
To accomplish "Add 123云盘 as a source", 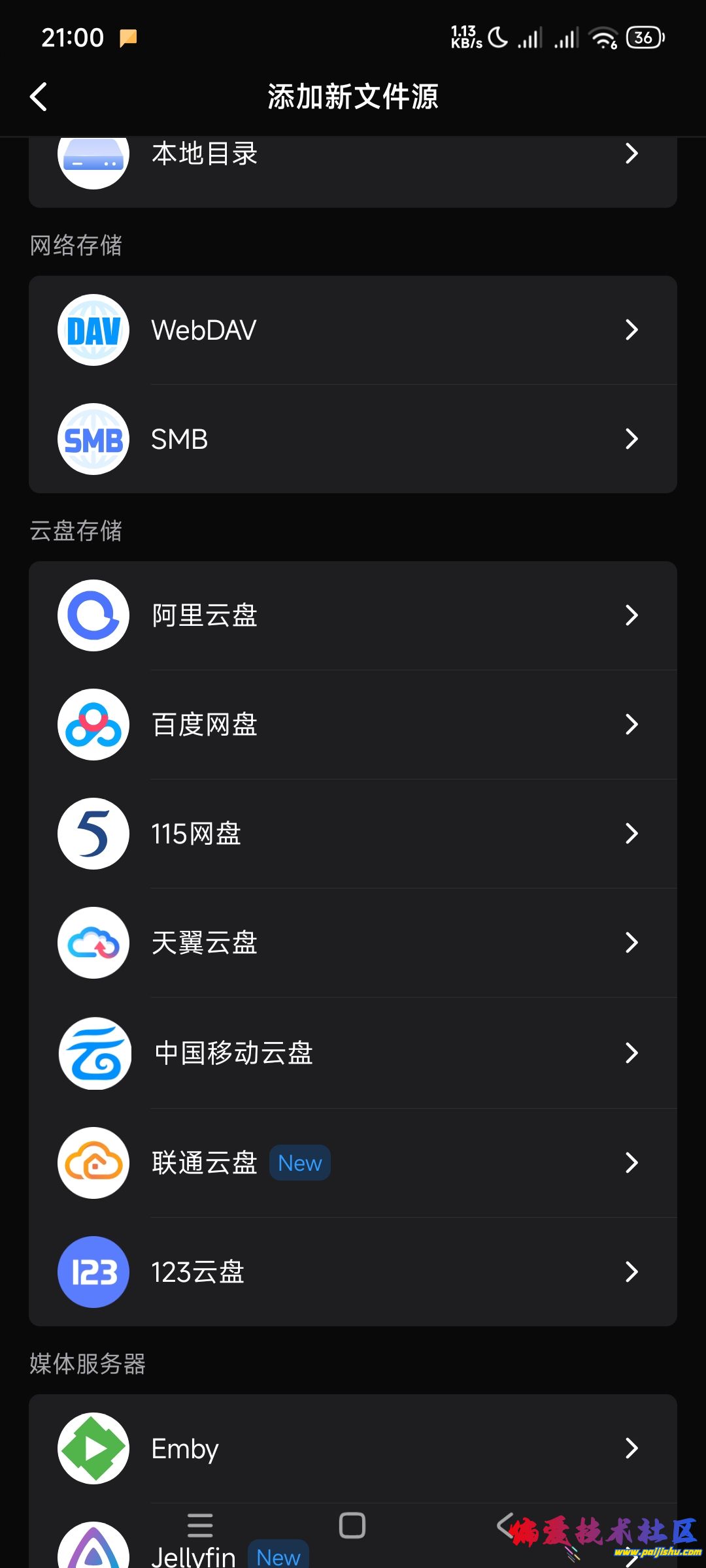I will pyautogui.click(x=353, y=1272).
